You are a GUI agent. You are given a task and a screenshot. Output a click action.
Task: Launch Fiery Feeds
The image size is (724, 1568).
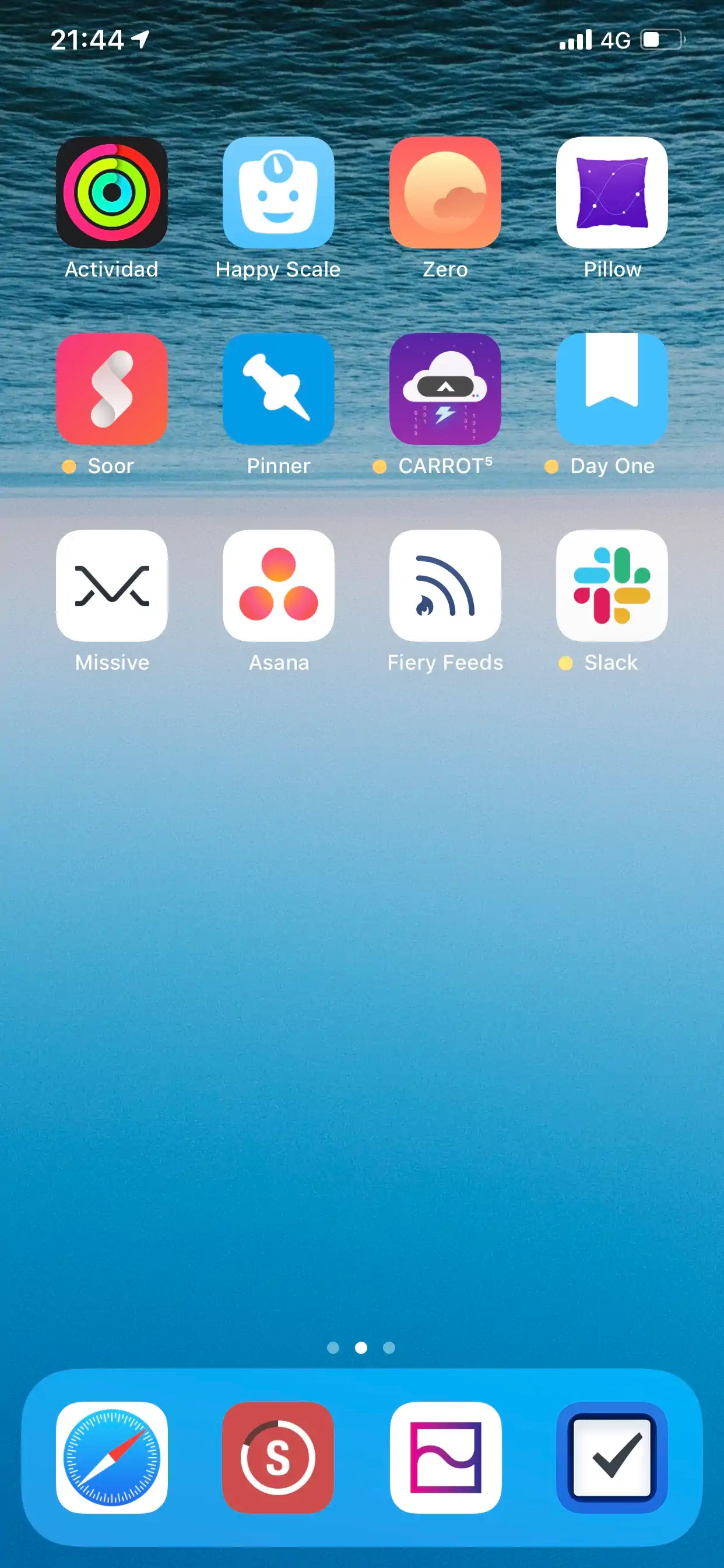coord(445,586)
